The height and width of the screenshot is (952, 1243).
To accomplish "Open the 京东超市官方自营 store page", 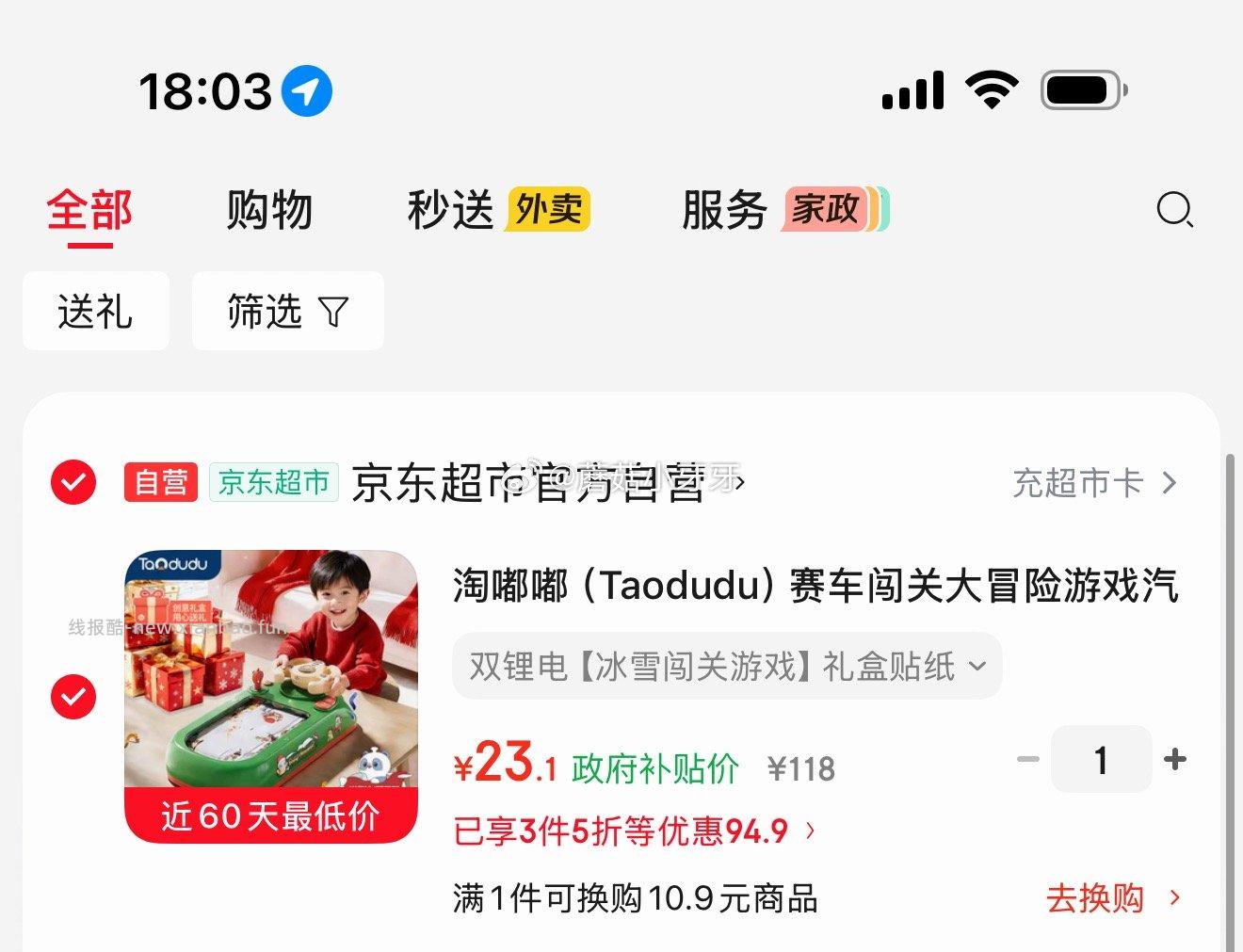I will [x=546, y=483].
